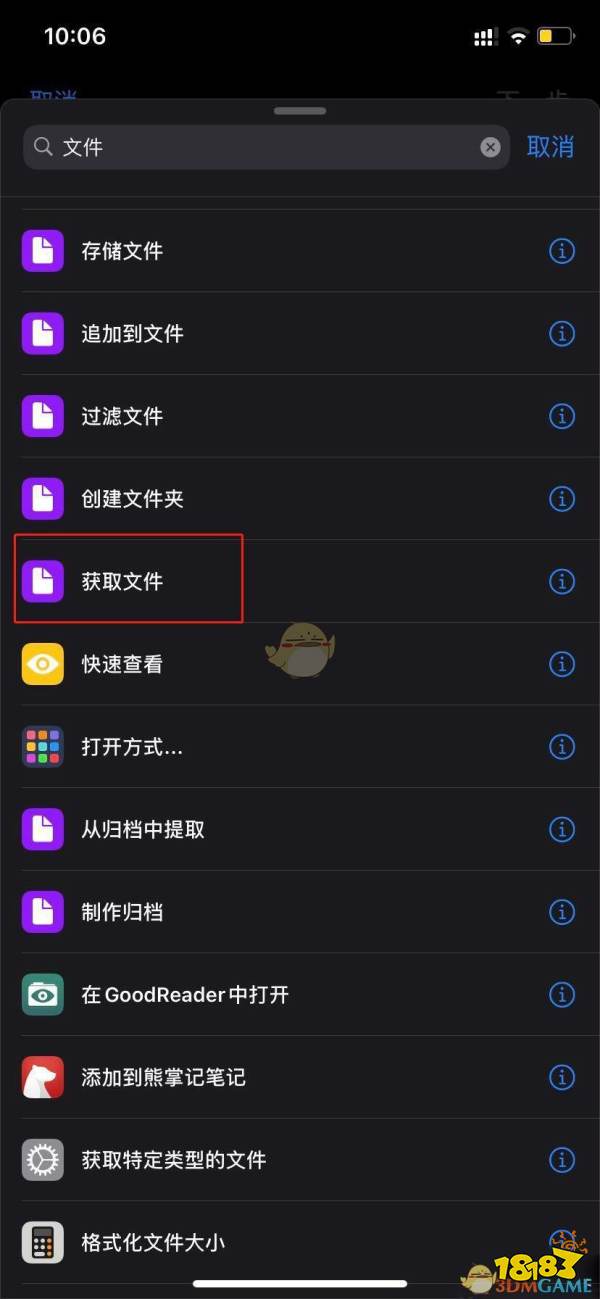View info about 快速查看

coord(562,664)
